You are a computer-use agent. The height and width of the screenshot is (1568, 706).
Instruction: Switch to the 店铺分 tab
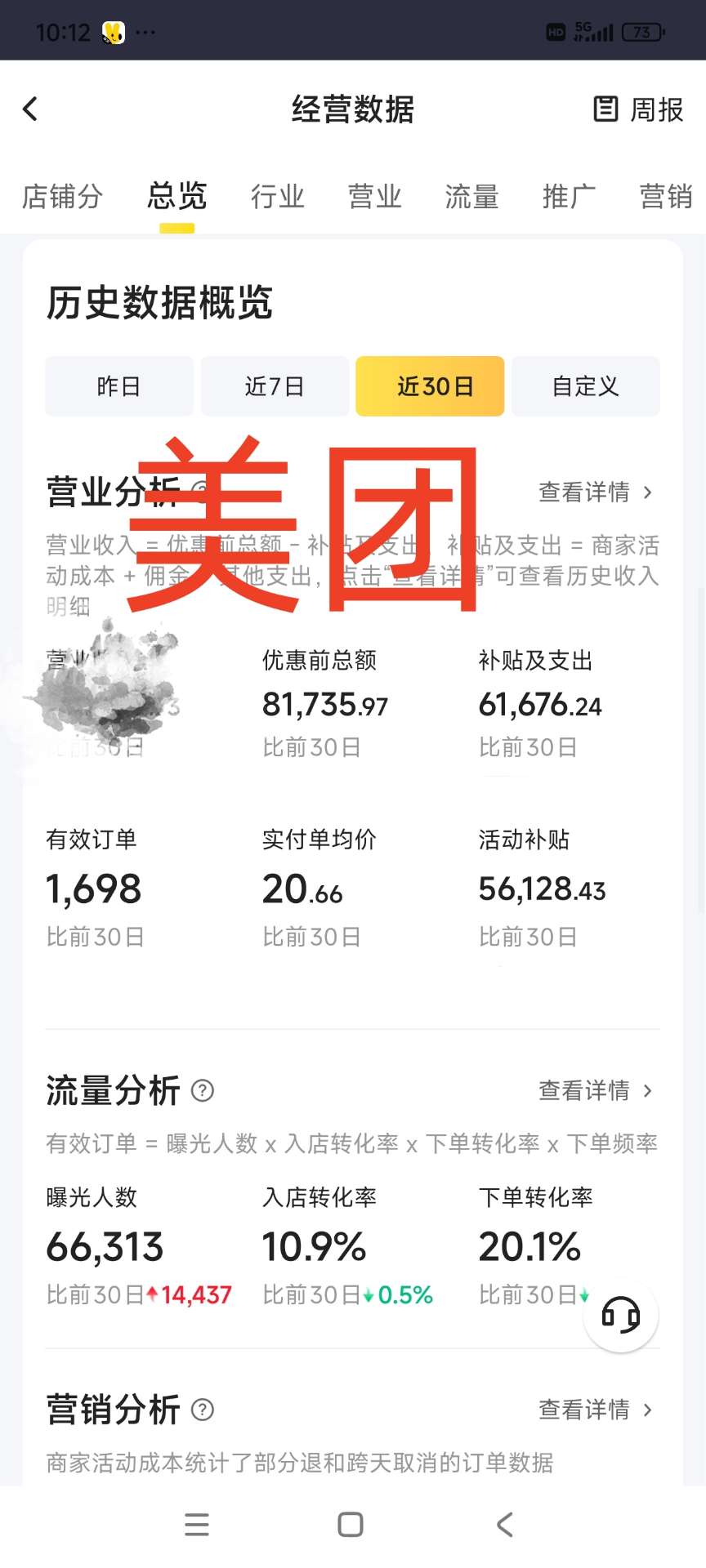tap(62, 197)
